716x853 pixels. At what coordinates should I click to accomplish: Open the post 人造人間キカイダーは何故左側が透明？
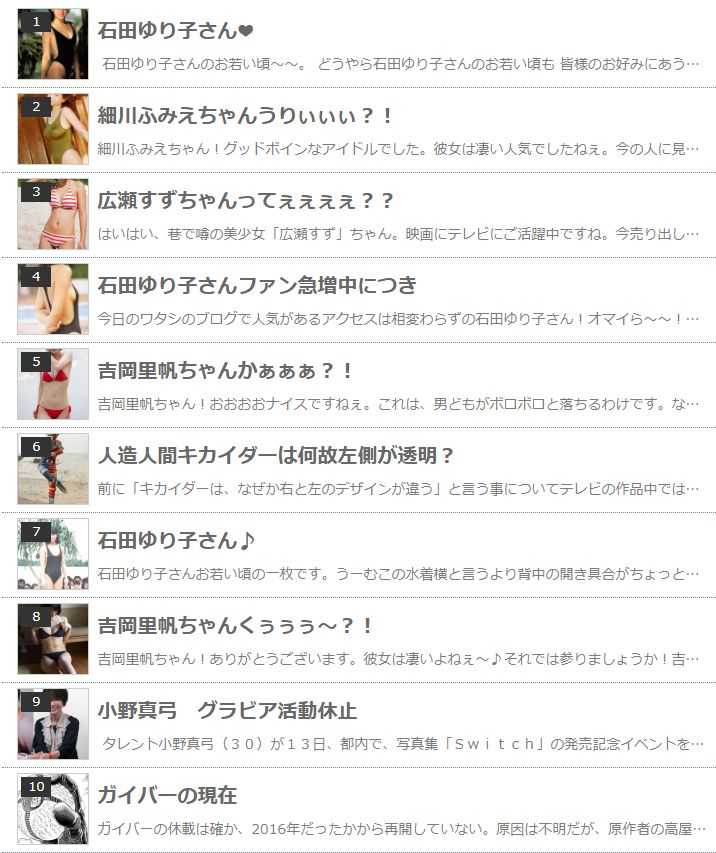(276, 455)
